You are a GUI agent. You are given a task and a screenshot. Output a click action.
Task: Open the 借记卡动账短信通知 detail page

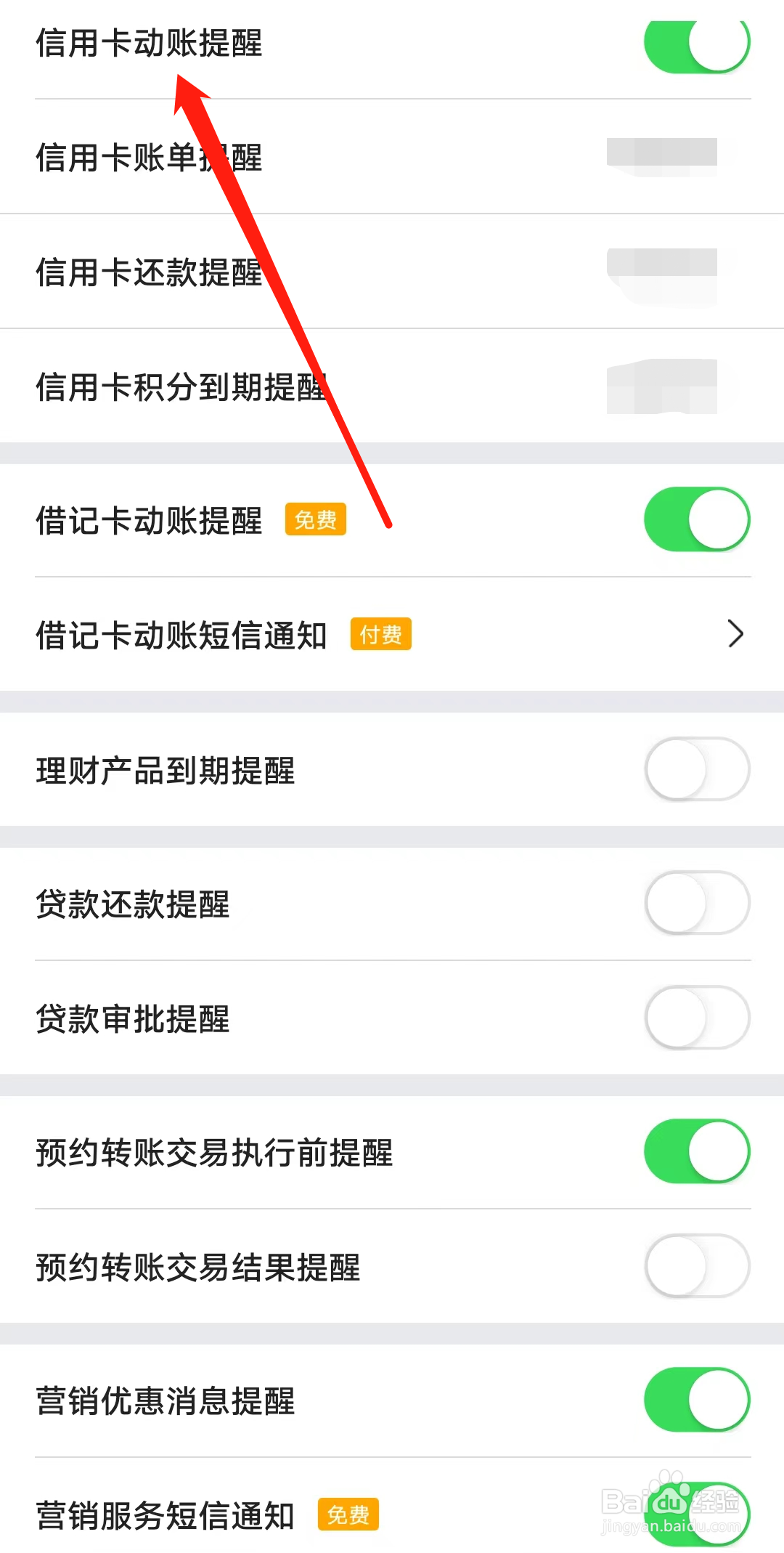point(392,634)
